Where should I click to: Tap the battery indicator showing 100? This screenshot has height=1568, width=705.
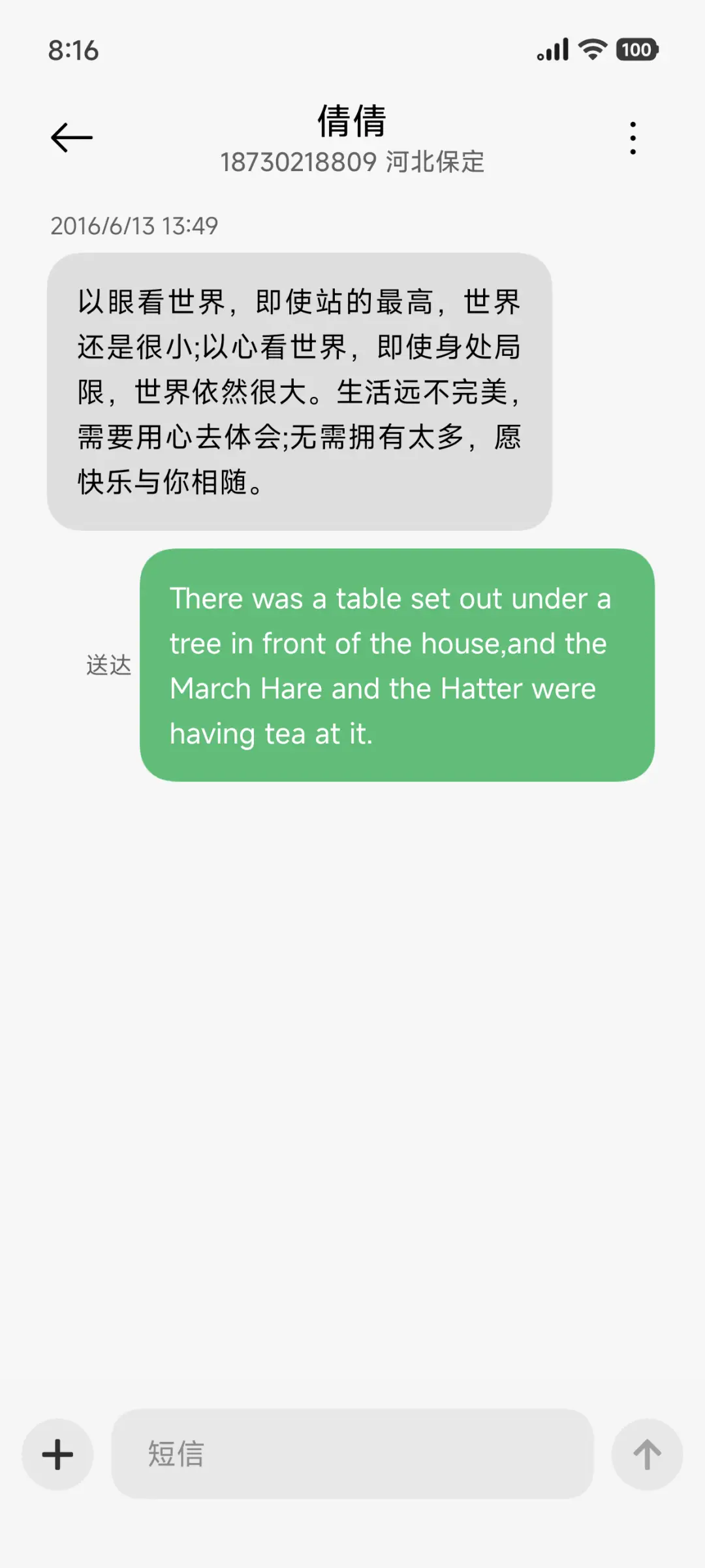click(x=636, y=50)
